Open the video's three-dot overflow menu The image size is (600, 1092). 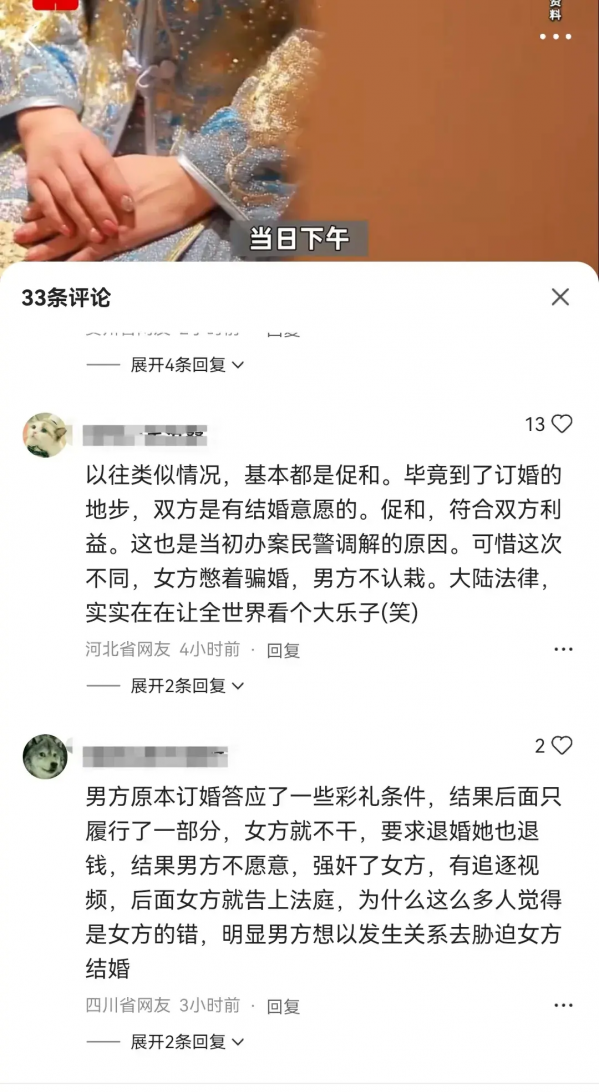(556, 37)
